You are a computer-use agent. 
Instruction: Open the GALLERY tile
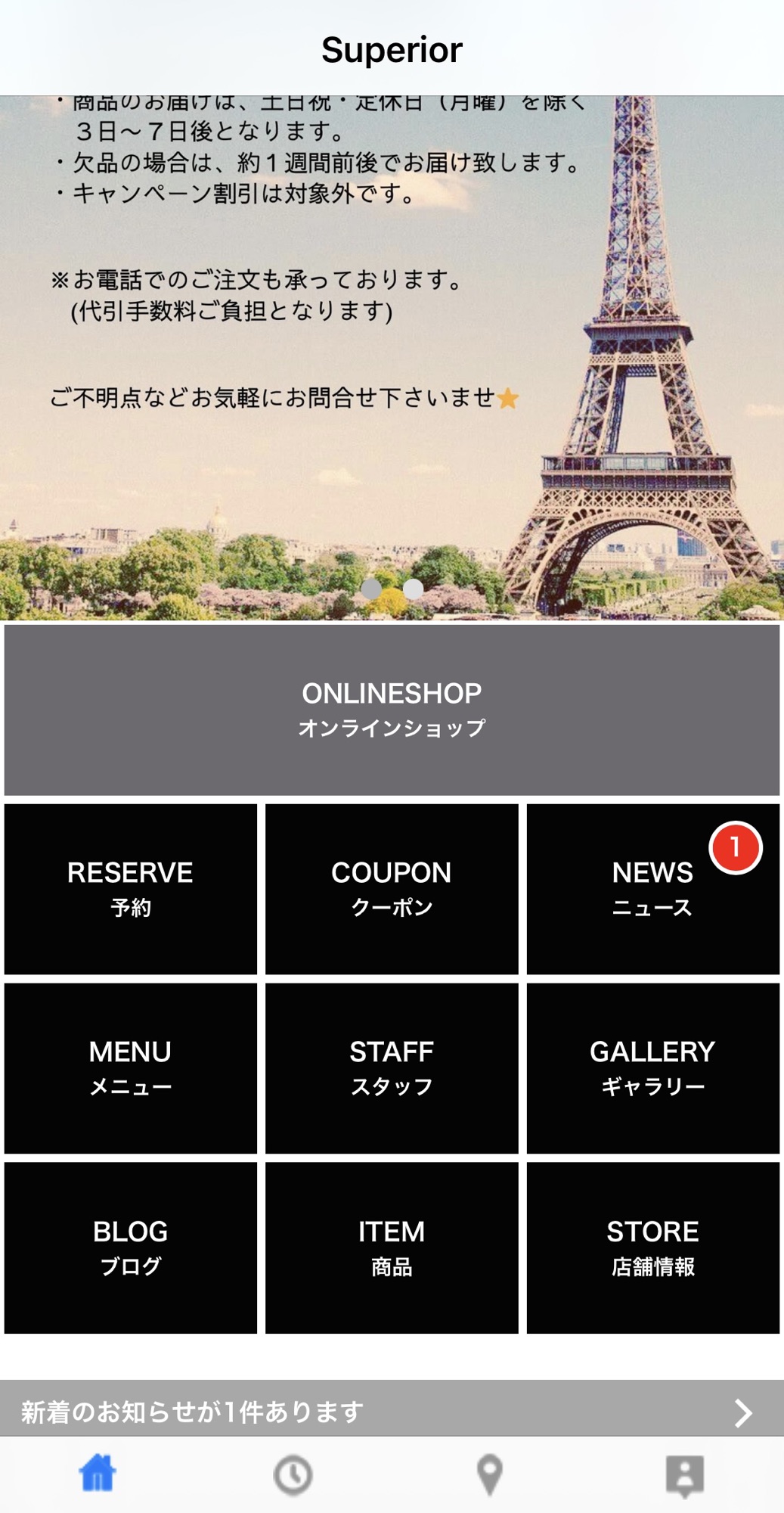[x=652, y=1068]
